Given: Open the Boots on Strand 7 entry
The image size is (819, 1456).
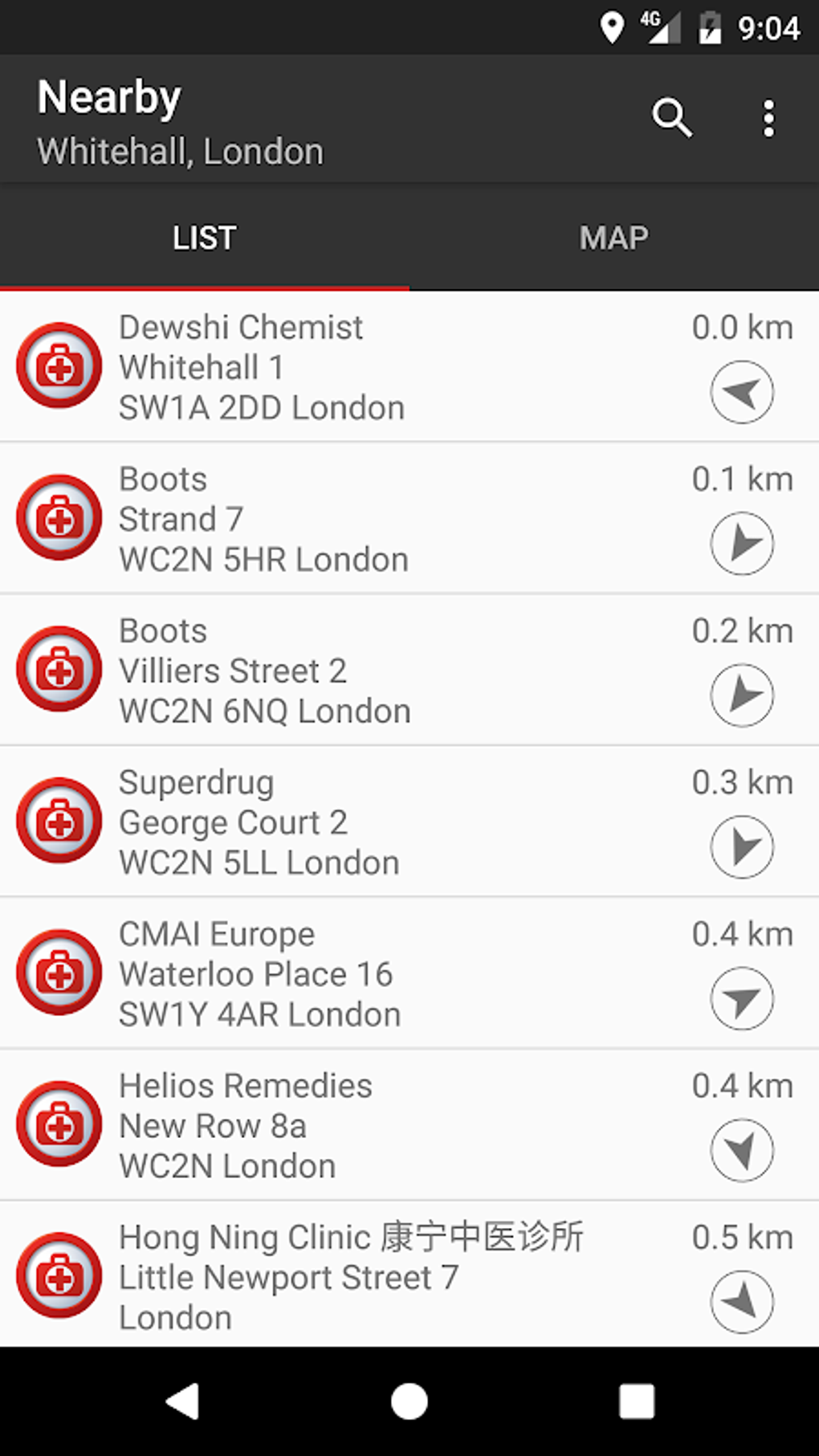Looking at the screenshot, I should (x=409, y=518).
